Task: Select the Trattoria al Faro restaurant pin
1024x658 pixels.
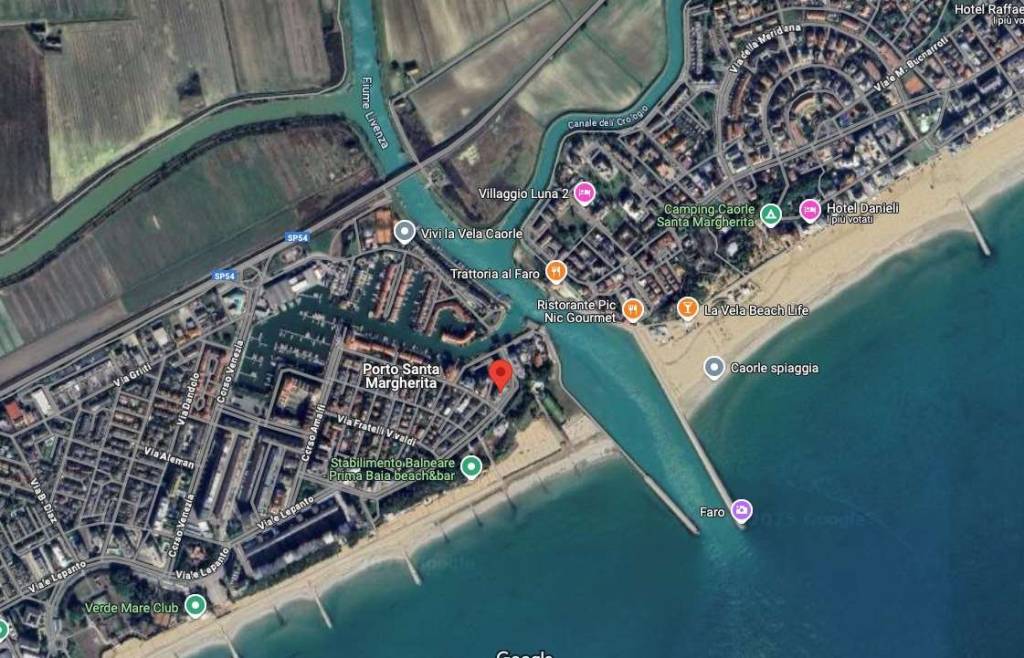Action: coord(557,272)
